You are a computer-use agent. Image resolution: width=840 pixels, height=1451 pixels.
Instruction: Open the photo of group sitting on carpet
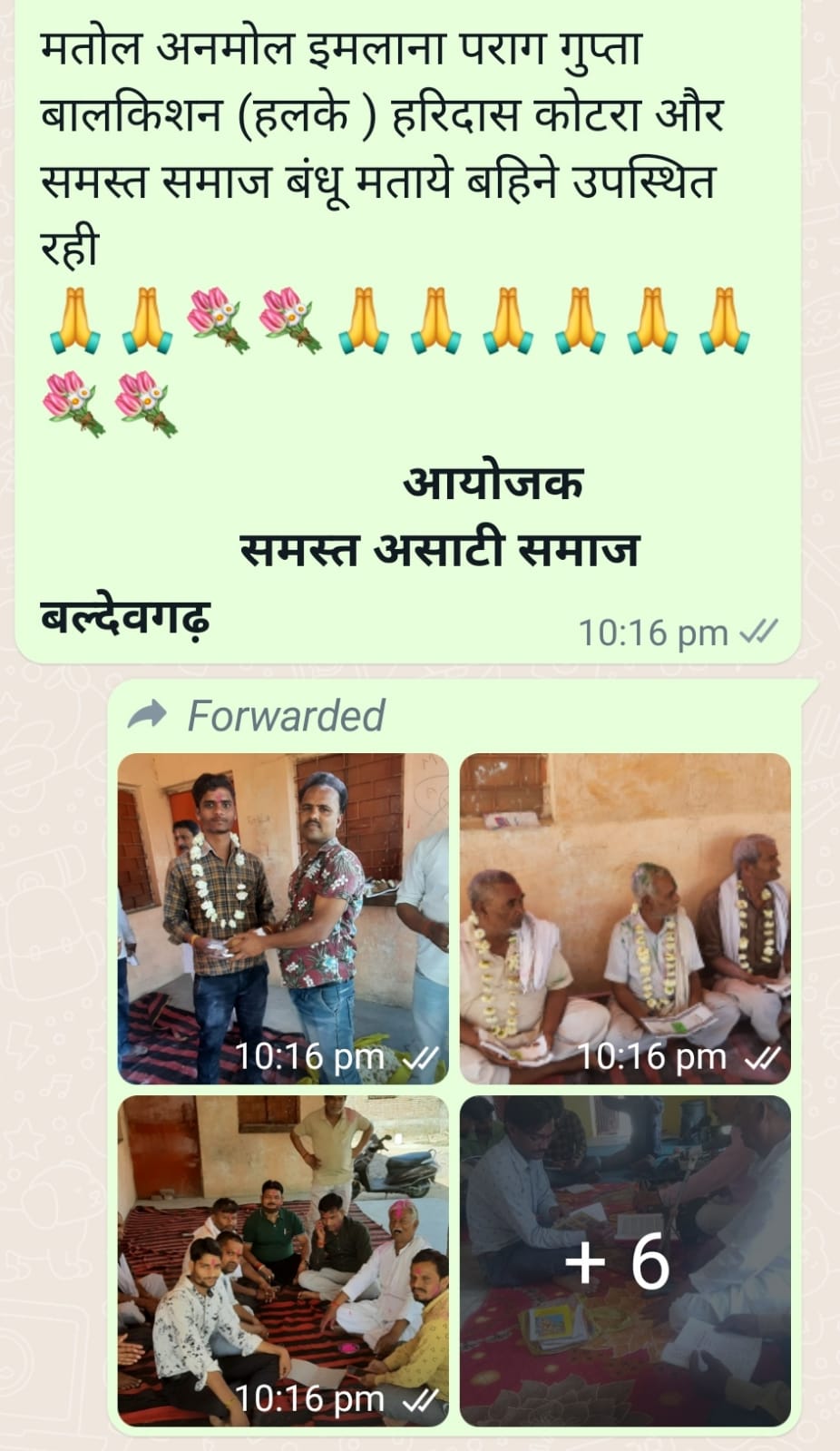coord(283,1260)
